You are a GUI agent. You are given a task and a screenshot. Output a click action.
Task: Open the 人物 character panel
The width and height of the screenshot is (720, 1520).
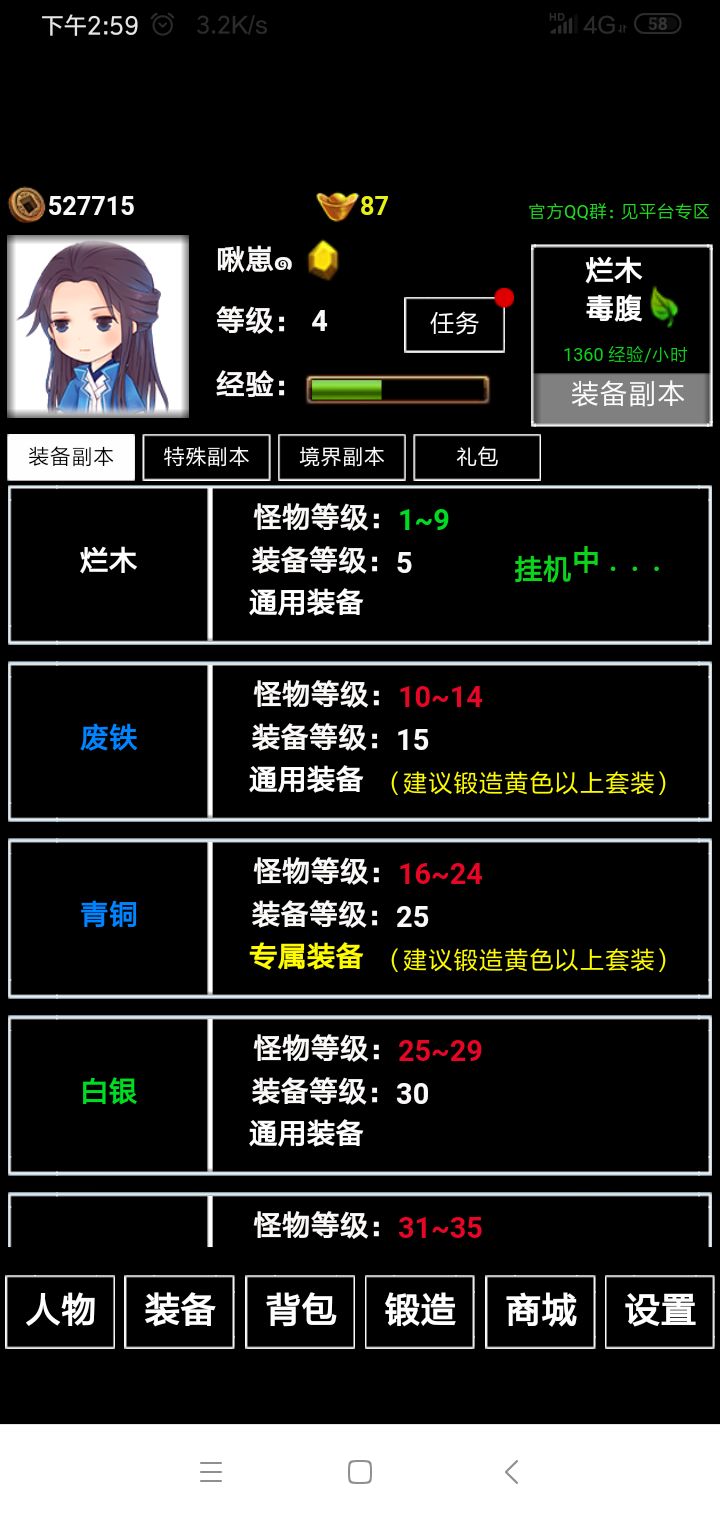pyautogui.click(x=59, y=1311)
